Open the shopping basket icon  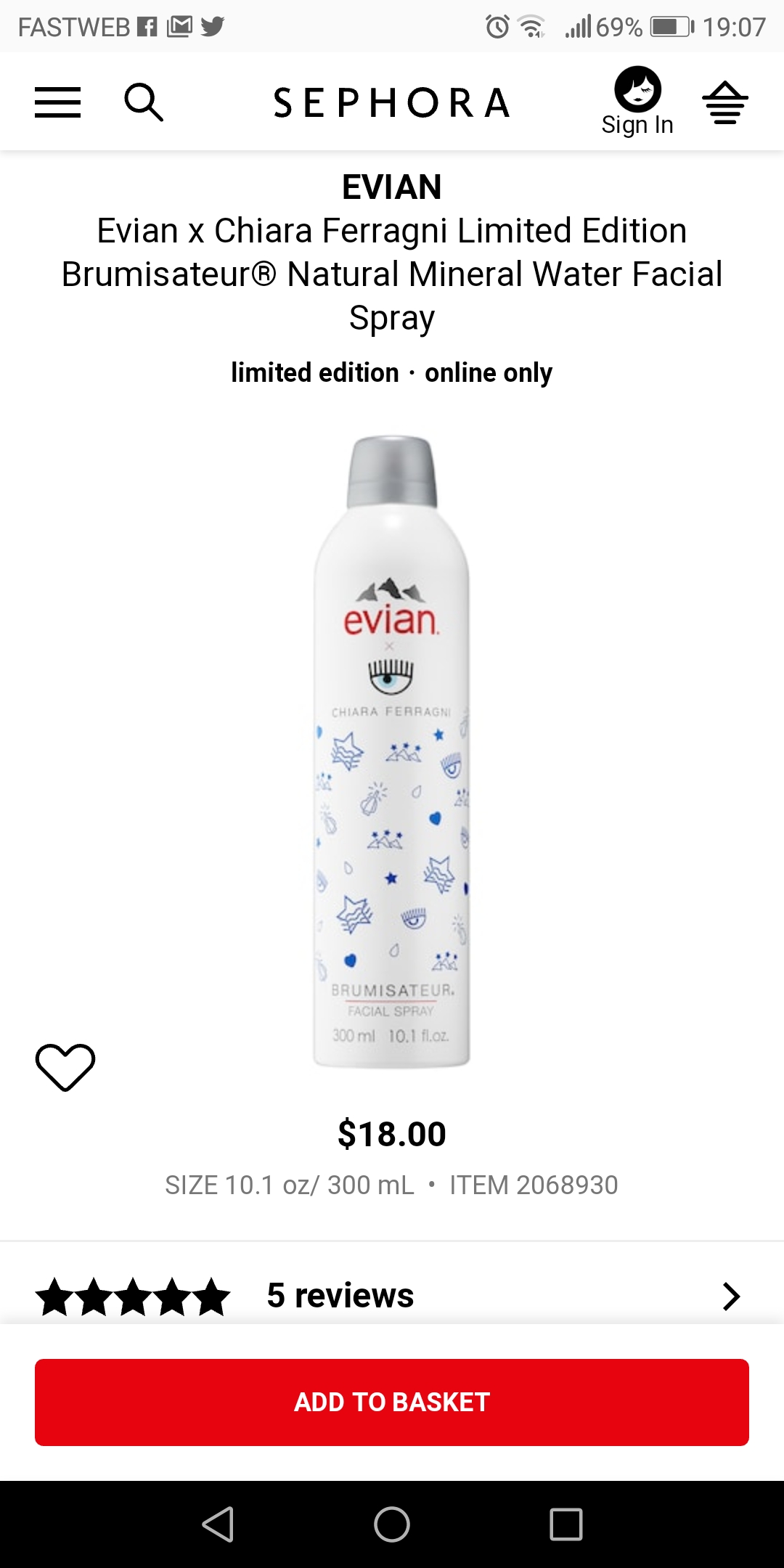pyautogui.click(x=724, y=102)
